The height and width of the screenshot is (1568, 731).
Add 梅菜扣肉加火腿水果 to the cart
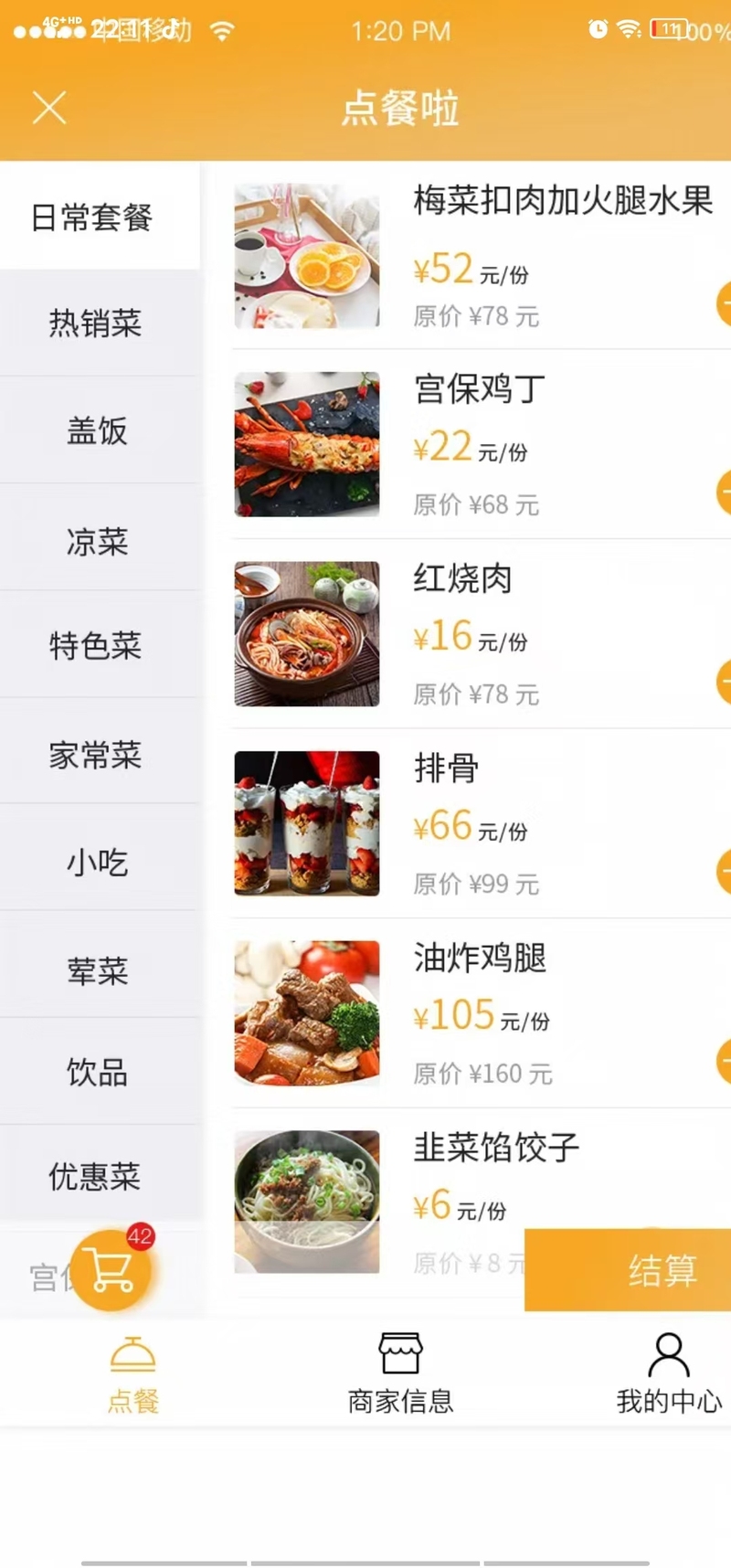pyautogui.click(x=724, y=304)
